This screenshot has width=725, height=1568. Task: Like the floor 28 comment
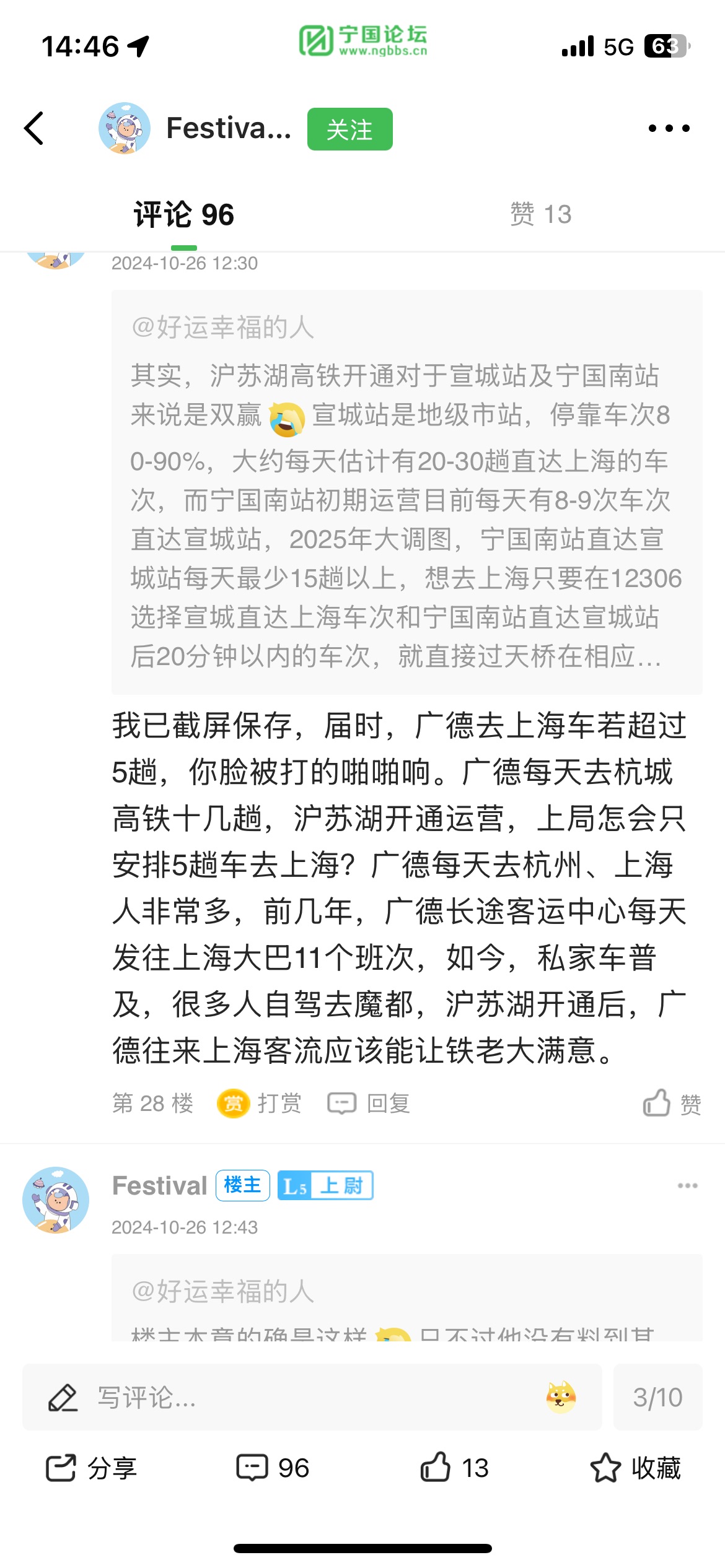tap(672, 1103)
